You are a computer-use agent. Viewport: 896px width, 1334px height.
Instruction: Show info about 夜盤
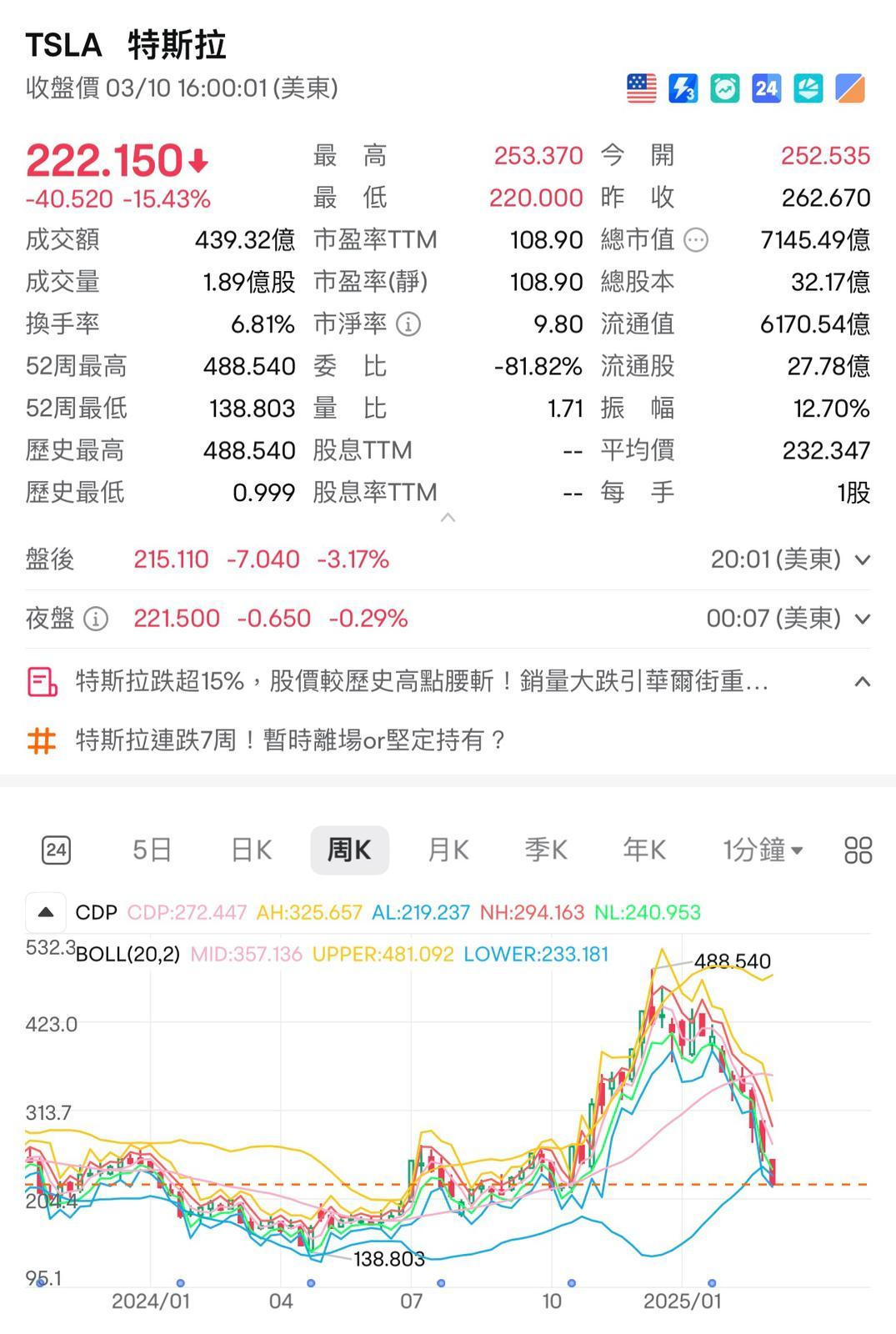click(97, 619)
